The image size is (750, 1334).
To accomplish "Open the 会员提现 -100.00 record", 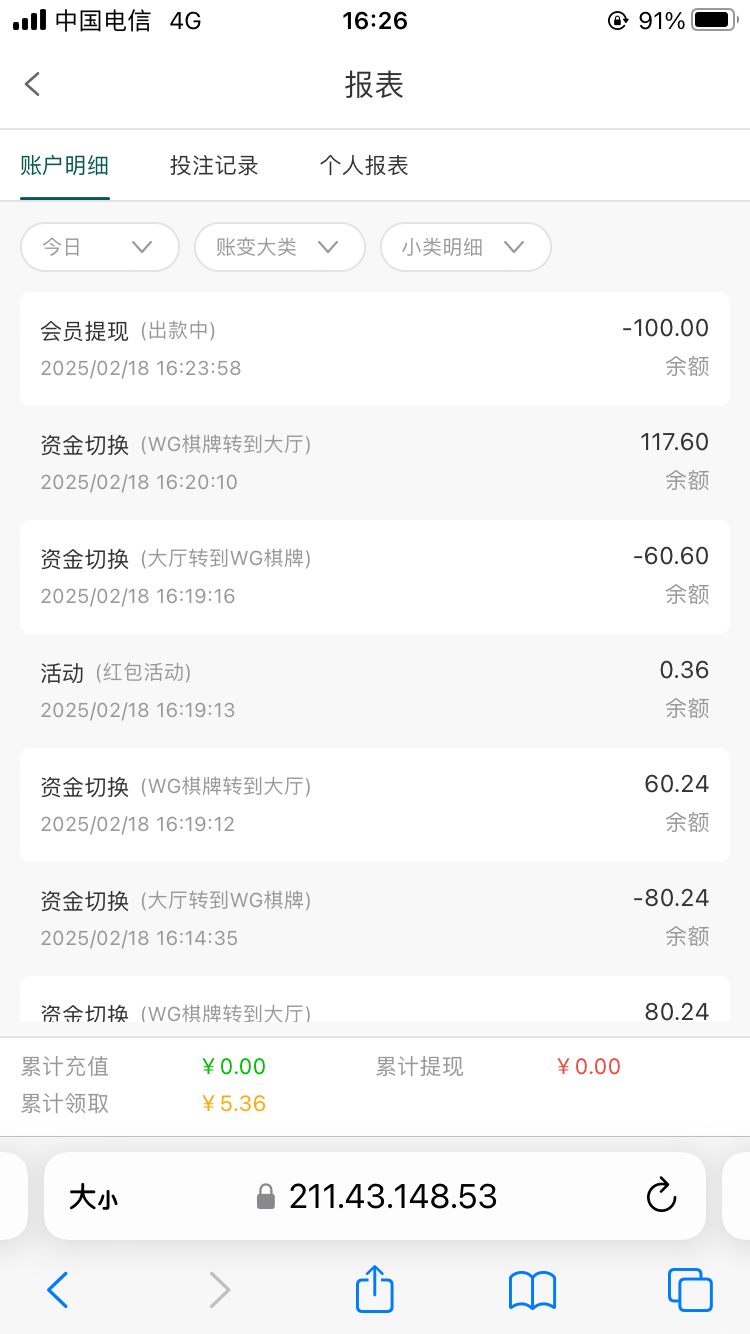I will click(x=374, y=348).
